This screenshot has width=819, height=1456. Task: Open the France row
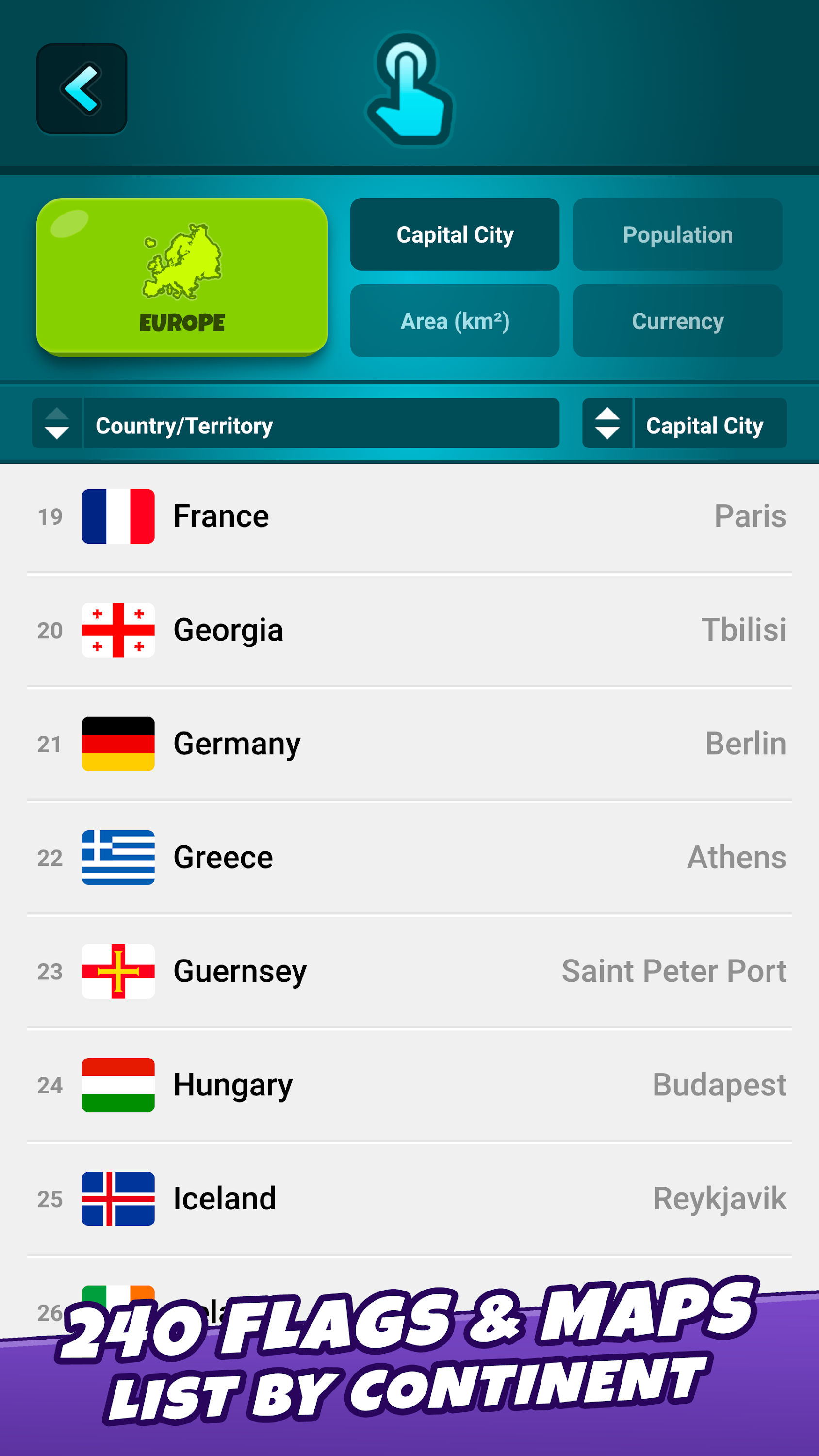tap(409, 516)
